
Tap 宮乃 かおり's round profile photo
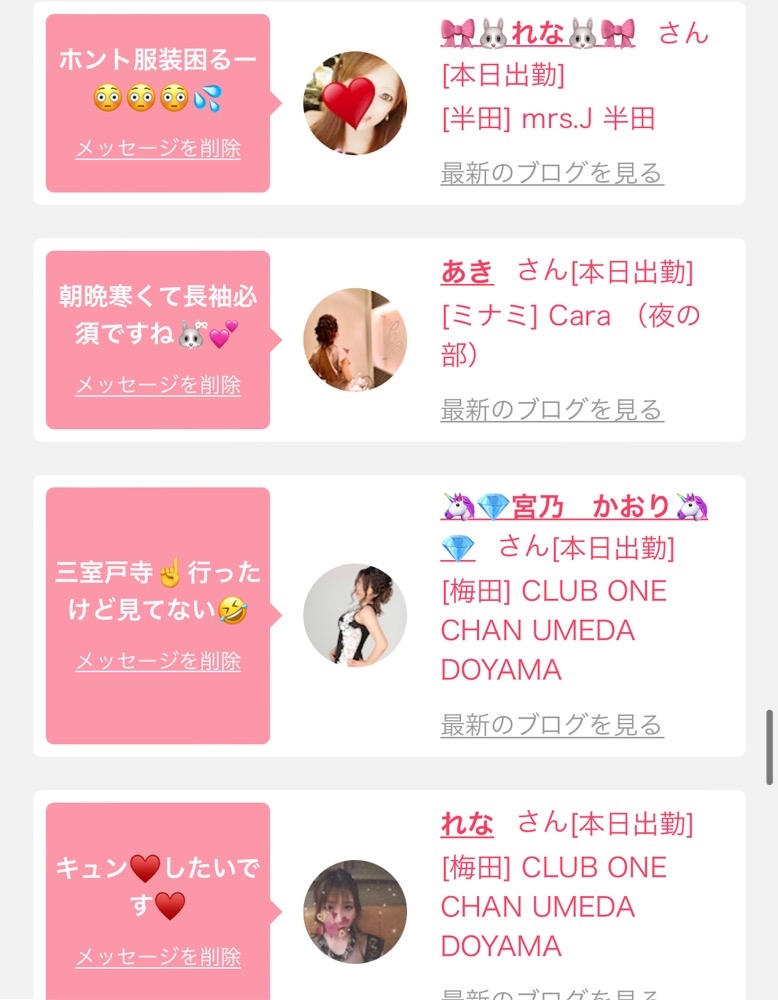click(355, 615)
